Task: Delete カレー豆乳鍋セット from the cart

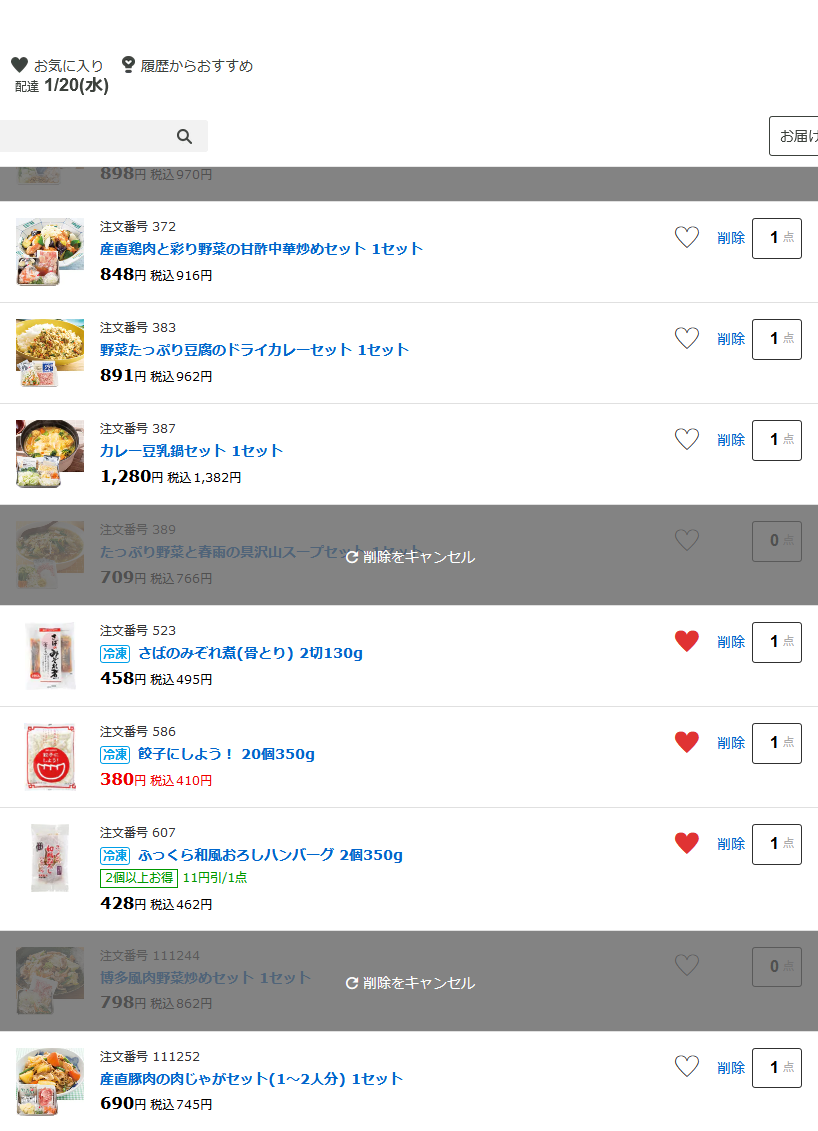Action: [x=731, y=439]
